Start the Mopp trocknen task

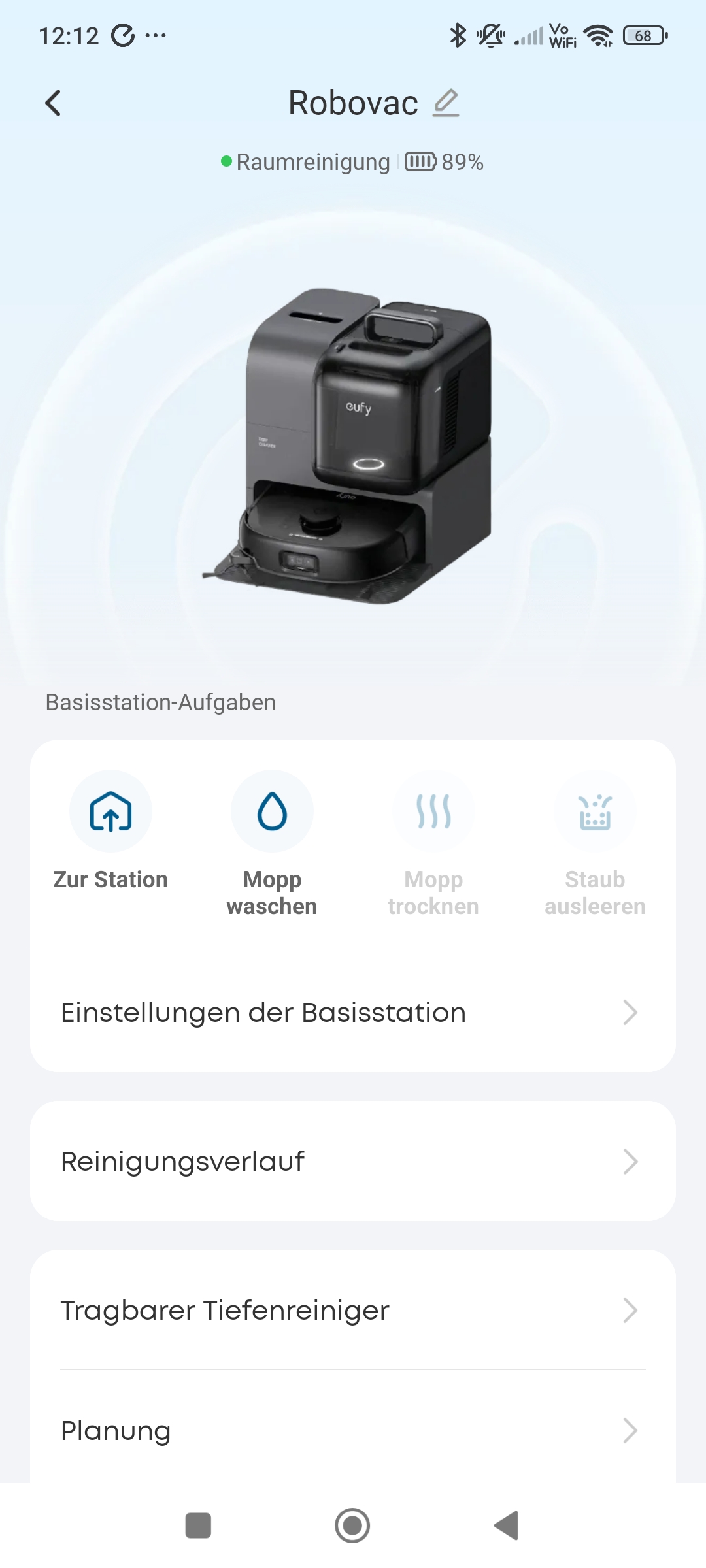click(x=433, y=812)
